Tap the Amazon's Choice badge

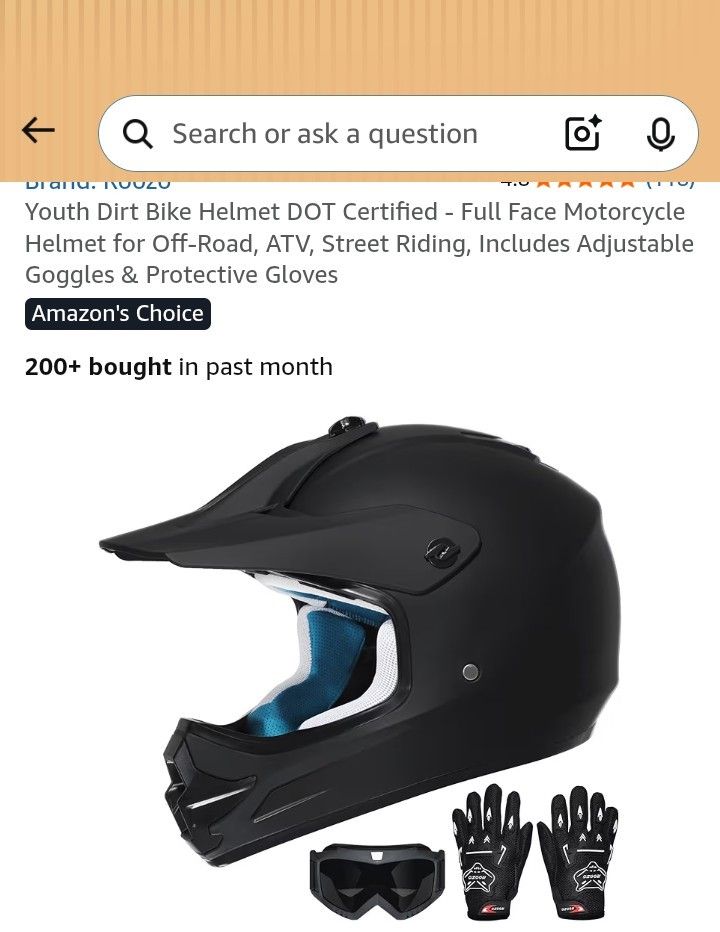click(x=117, y=313)
